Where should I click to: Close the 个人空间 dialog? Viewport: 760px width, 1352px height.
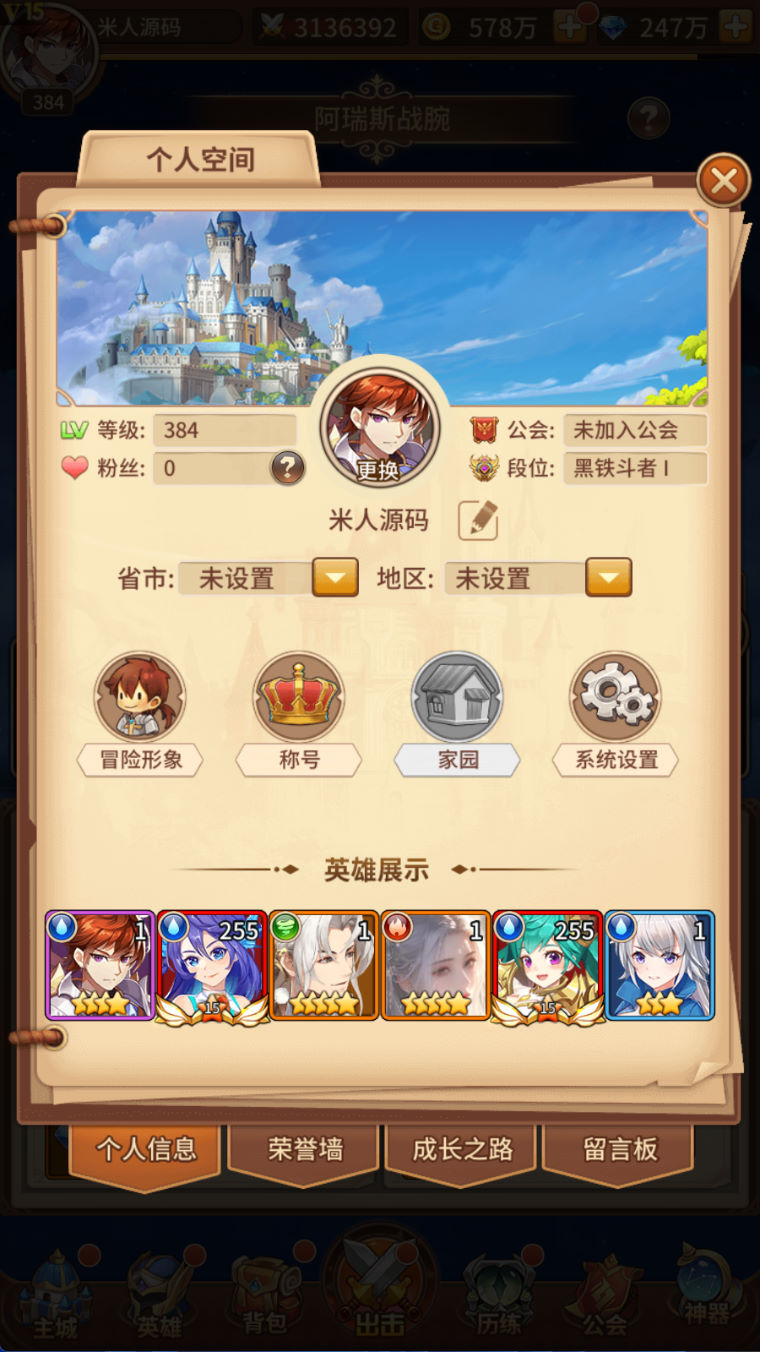723,181
